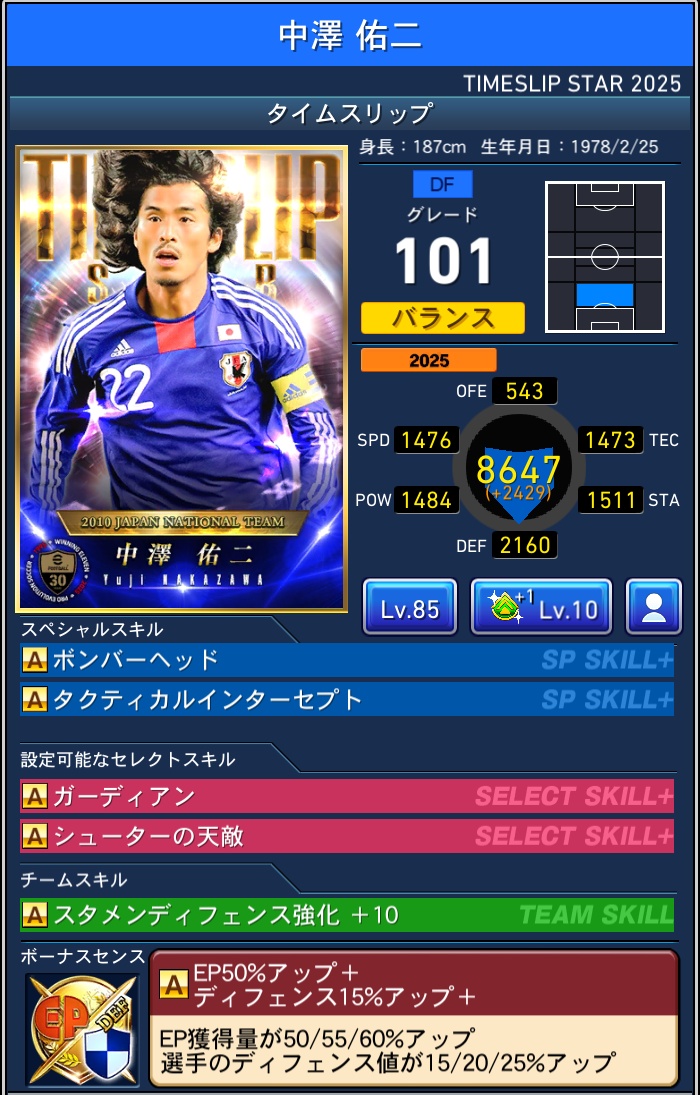
Task: View スタメンディフェンス強化 +10 team skill
Action: click(346, 914)
